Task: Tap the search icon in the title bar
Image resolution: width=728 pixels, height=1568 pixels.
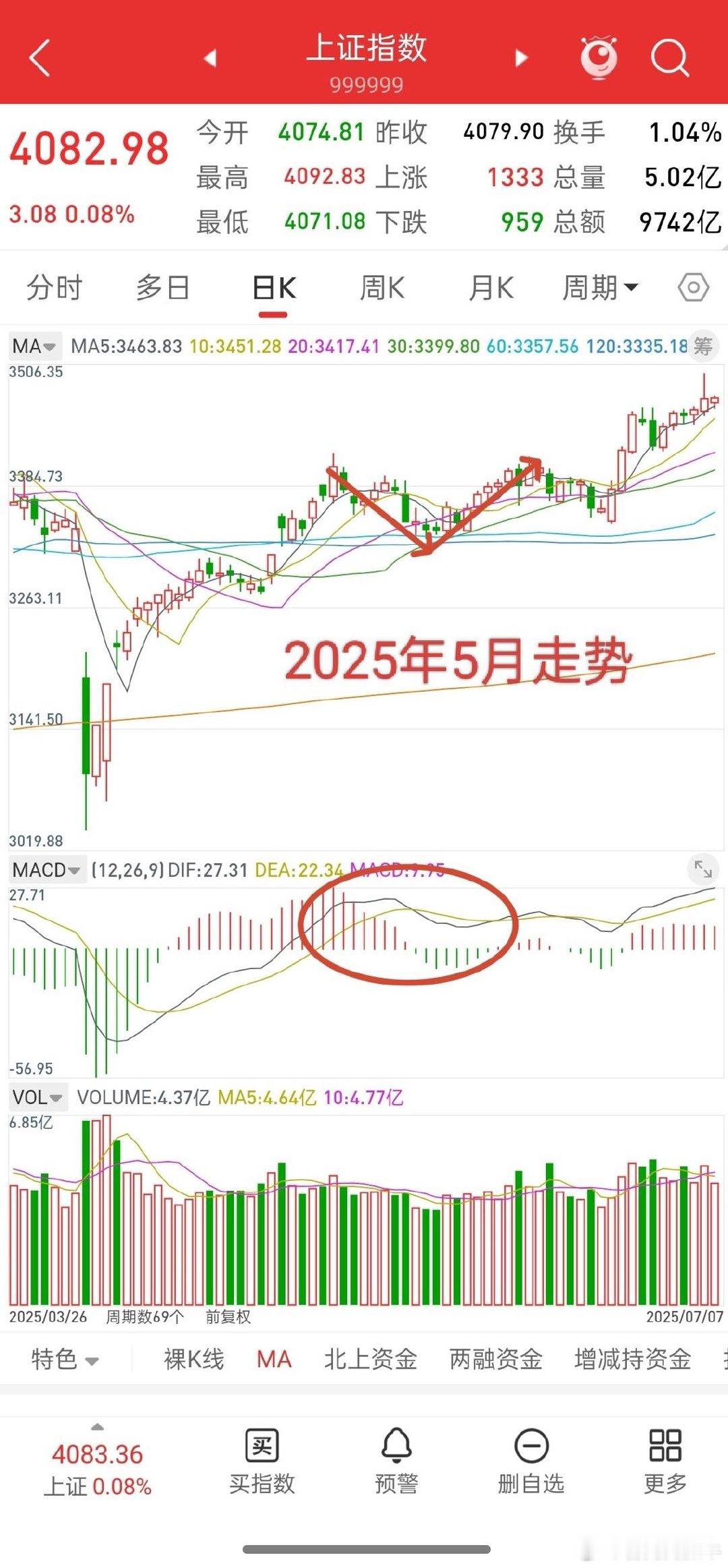Action: [669, 58]
